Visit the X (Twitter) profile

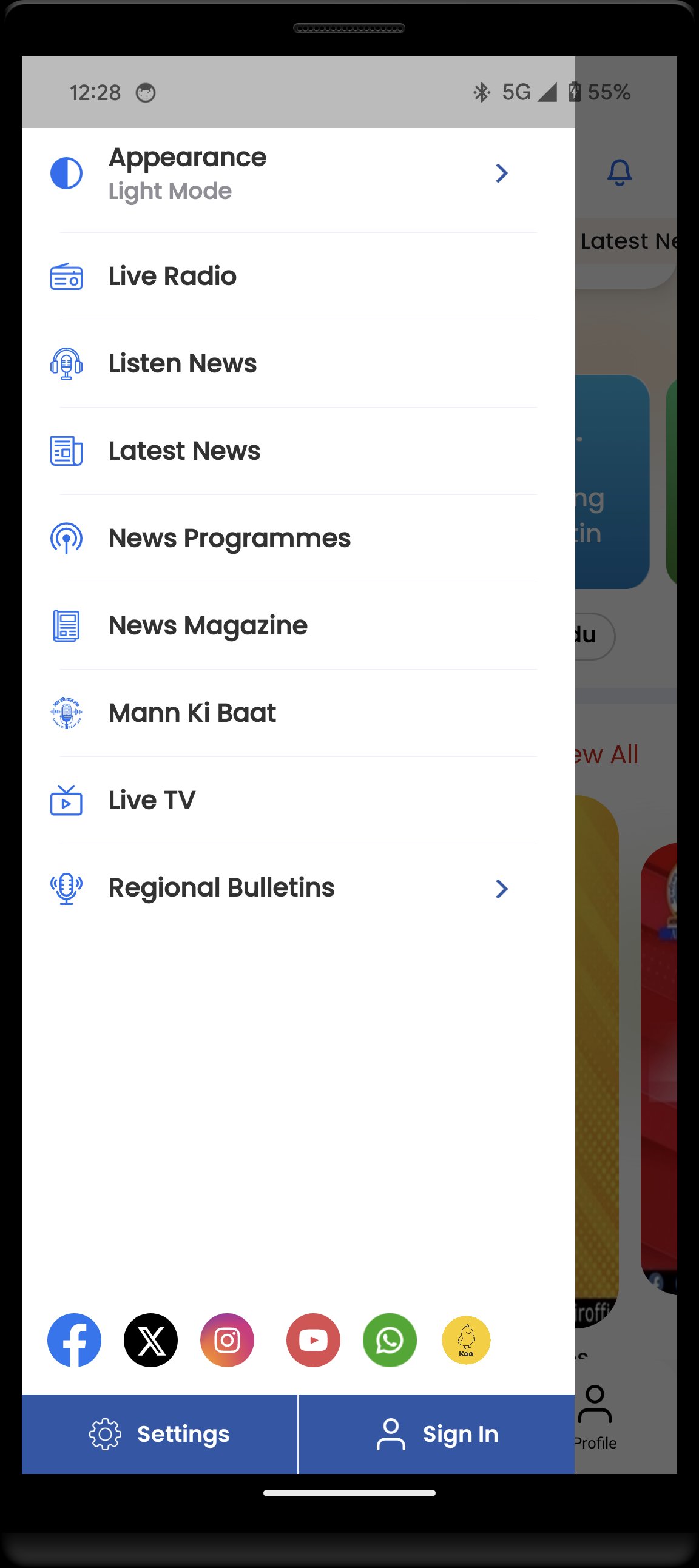pyautogui.click(x=150, y=1340)
